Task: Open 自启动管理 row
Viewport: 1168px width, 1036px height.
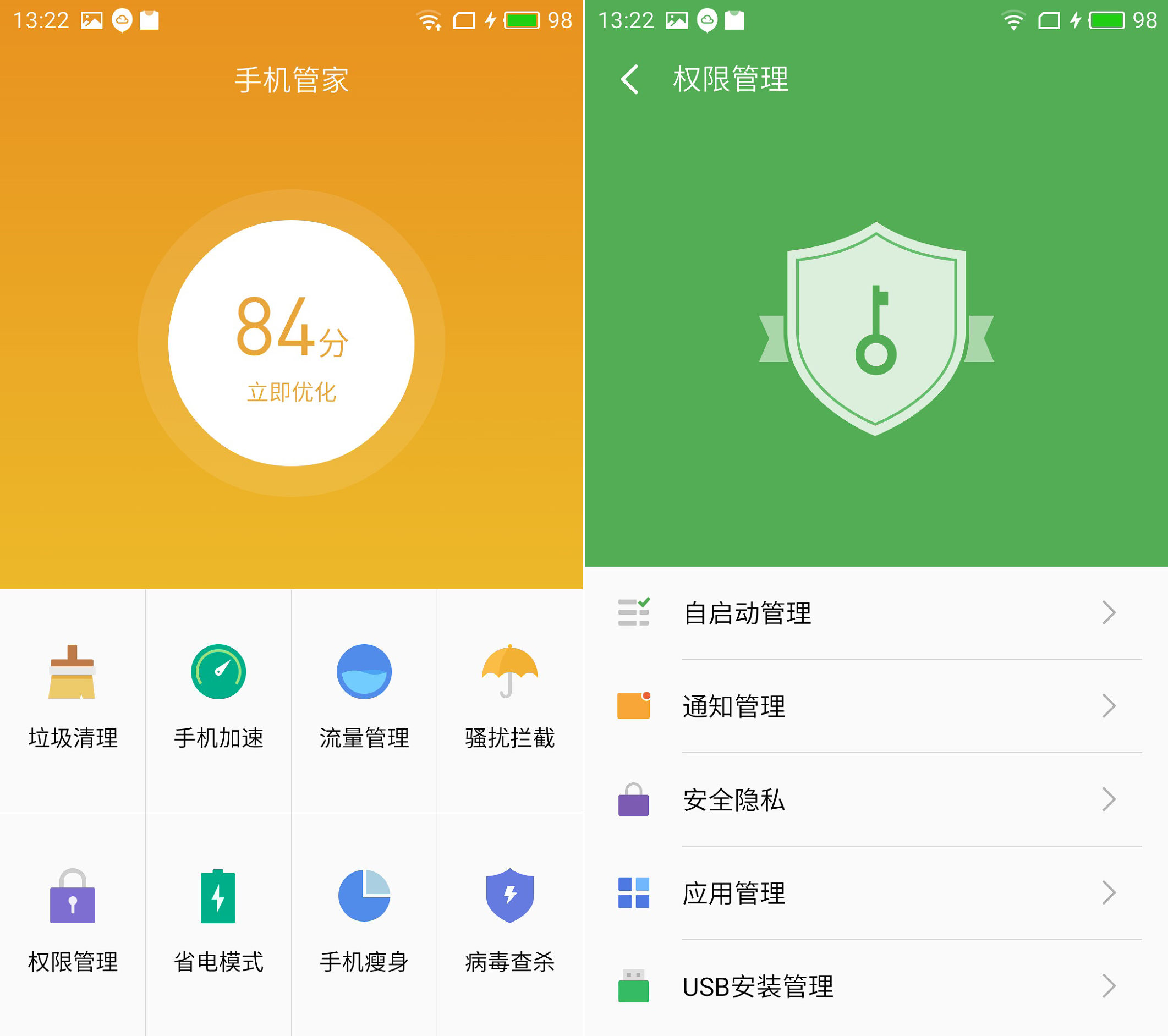Action: point(875,613)
